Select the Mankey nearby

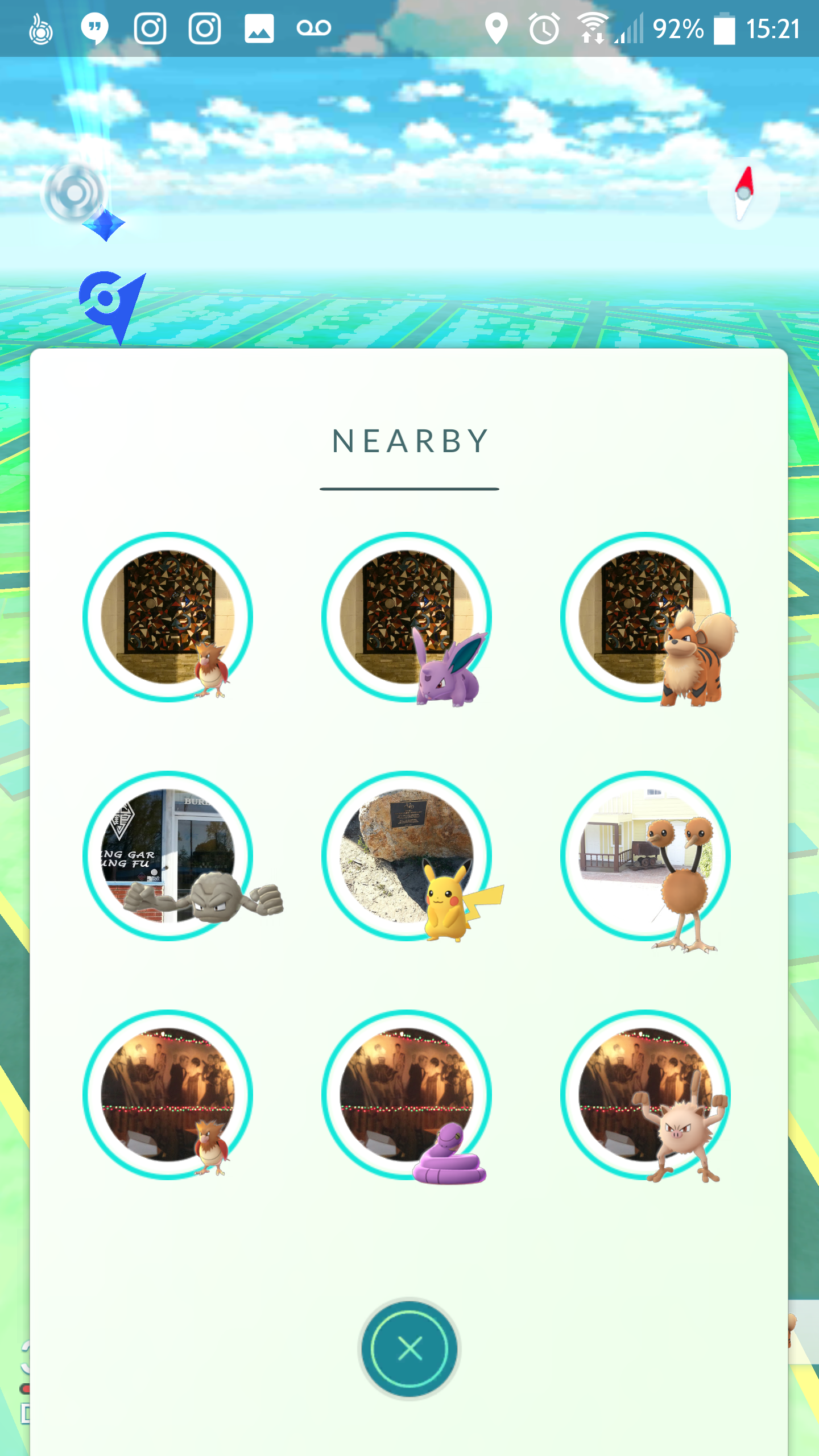point(646,1095)
